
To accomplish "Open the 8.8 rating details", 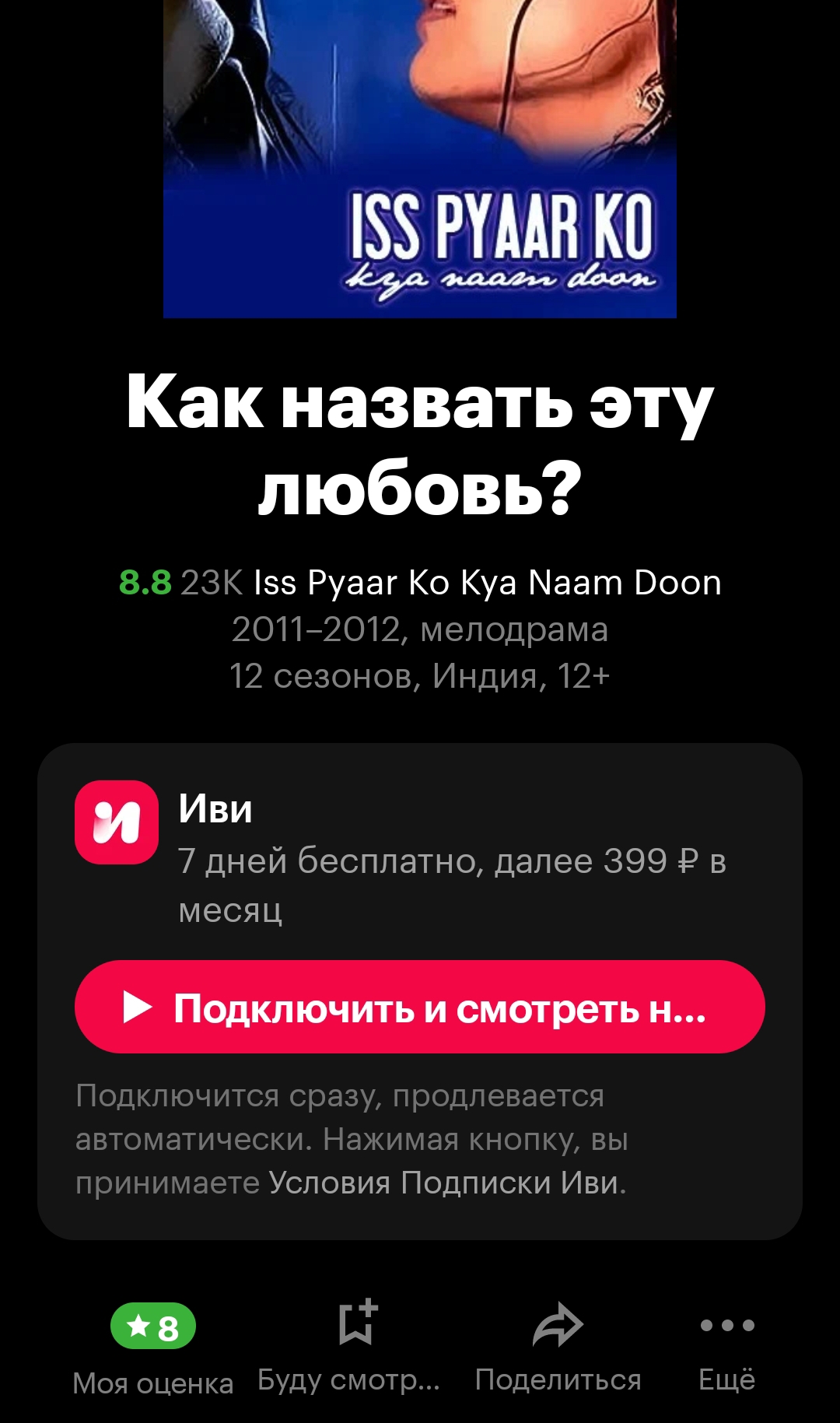I will pyautogui.click(x=145, y=583).
